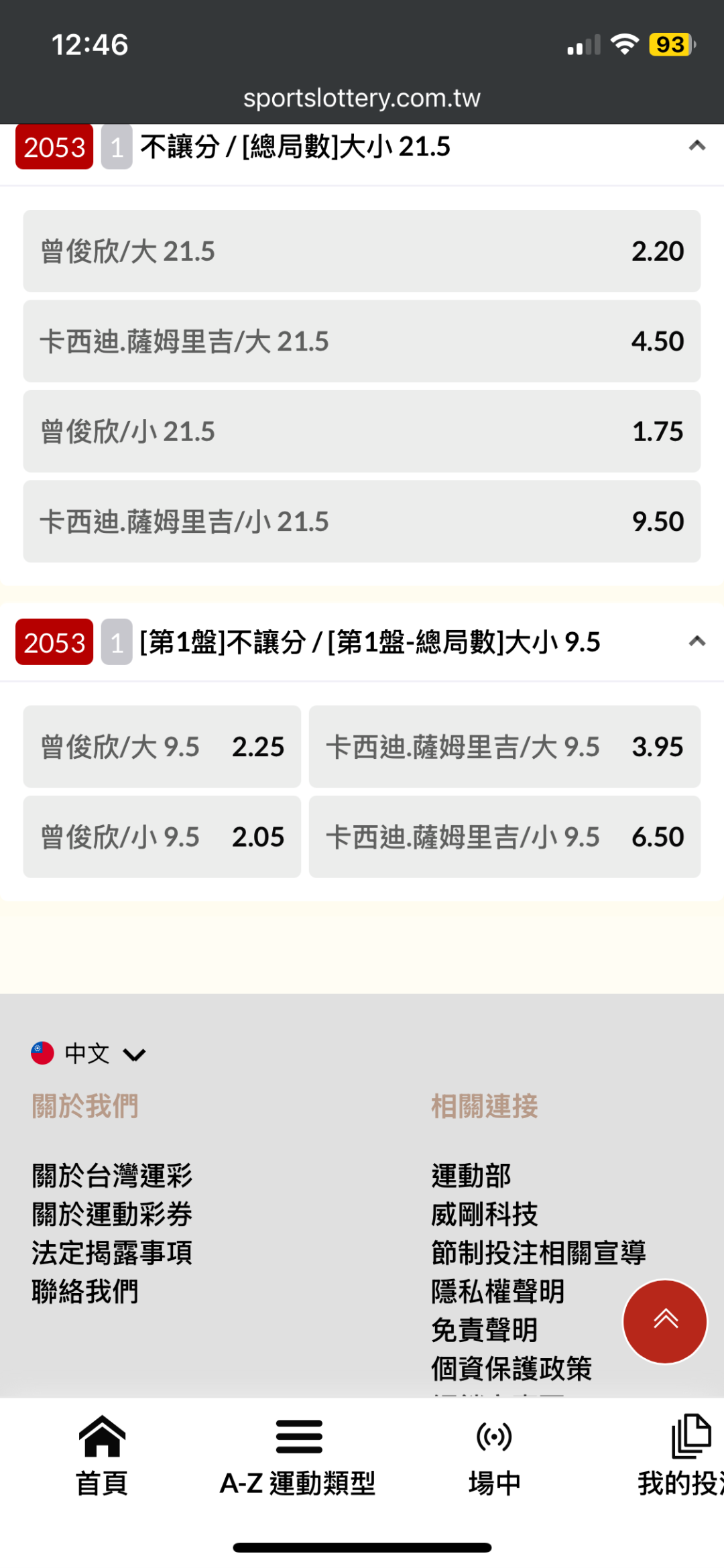Open 關於運動彩券 link
The width and height of the screenshot is (724, 1568).
tap(112, 1214)
